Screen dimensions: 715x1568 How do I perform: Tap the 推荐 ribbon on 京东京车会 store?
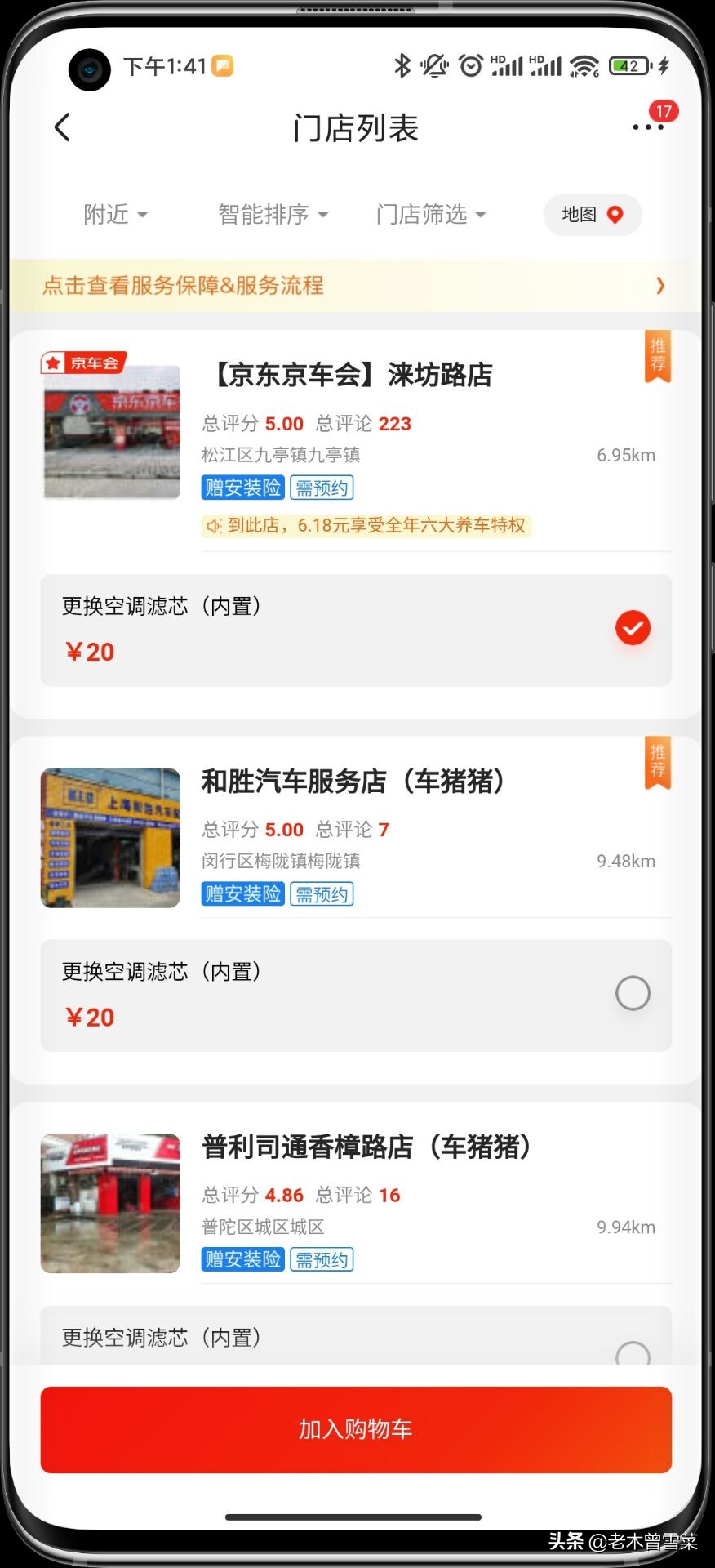click(657, 357)
